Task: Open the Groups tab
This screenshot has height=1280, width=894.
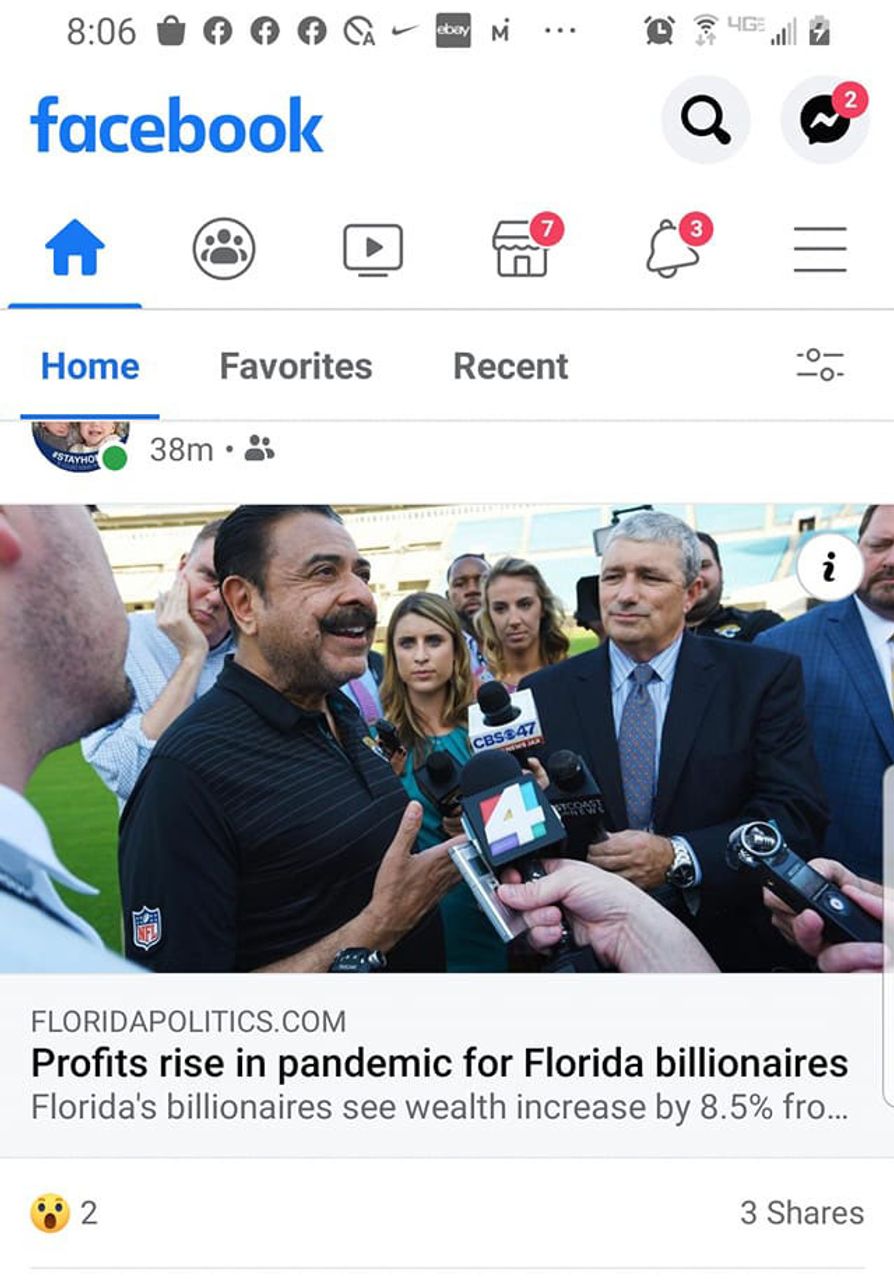Action: 224,248
